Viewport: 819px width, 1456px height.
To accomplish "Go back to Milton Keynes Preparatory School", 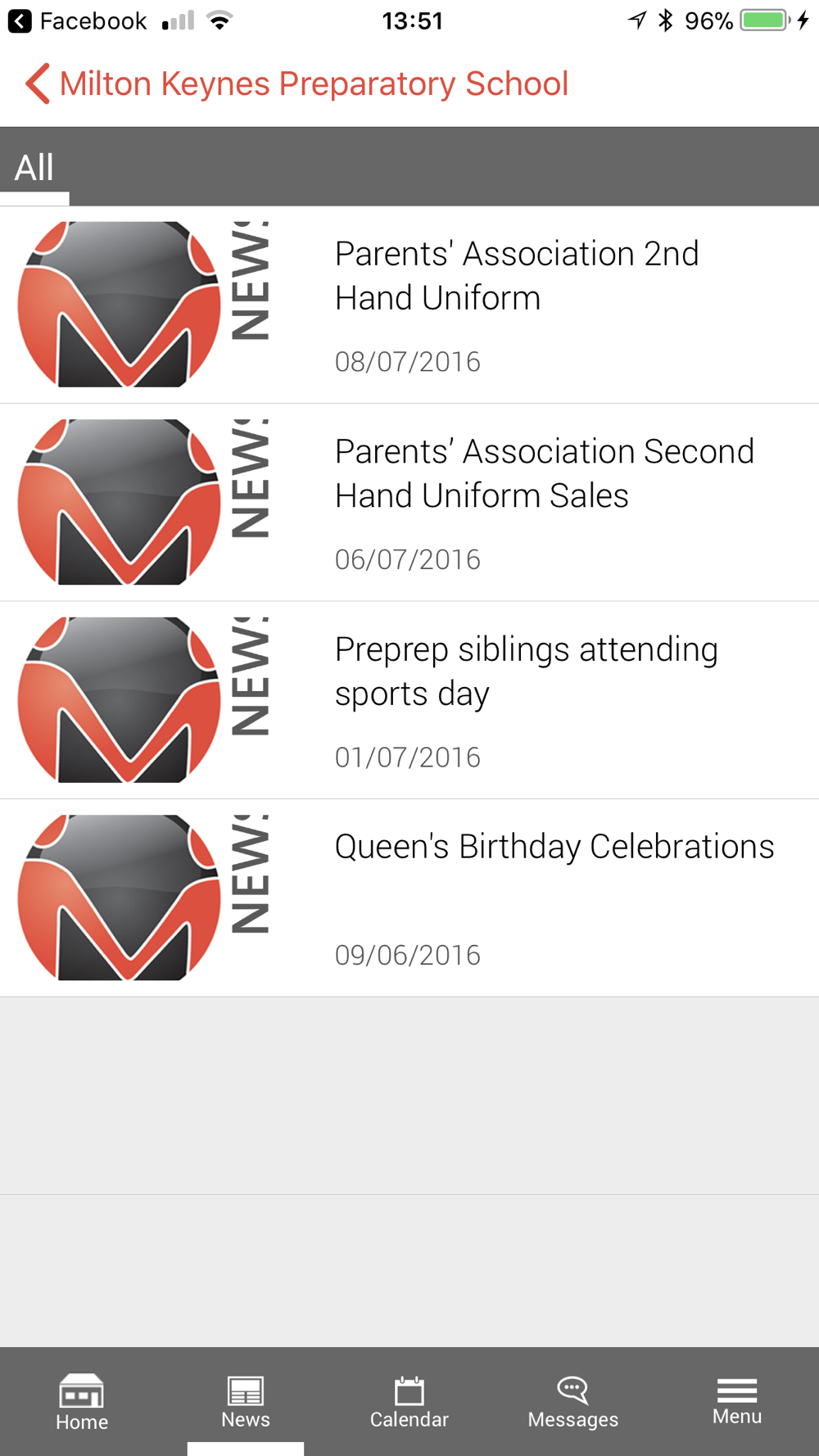I will (x=296, y=84).
